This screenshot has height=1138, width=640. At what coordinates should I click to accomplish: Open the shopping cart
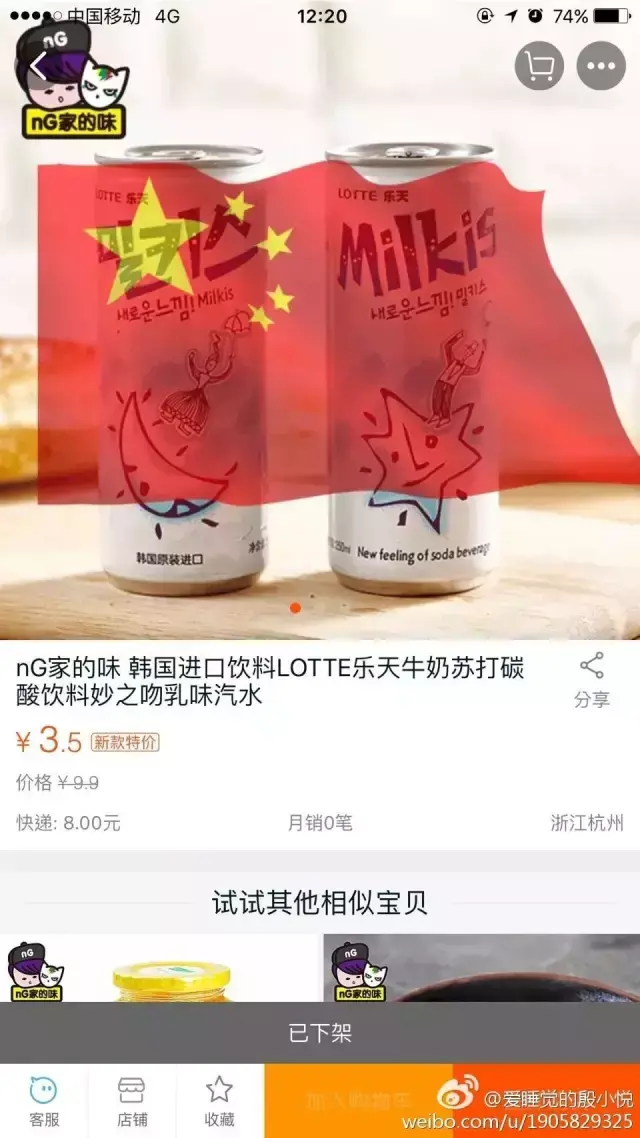tap(539, 66)
